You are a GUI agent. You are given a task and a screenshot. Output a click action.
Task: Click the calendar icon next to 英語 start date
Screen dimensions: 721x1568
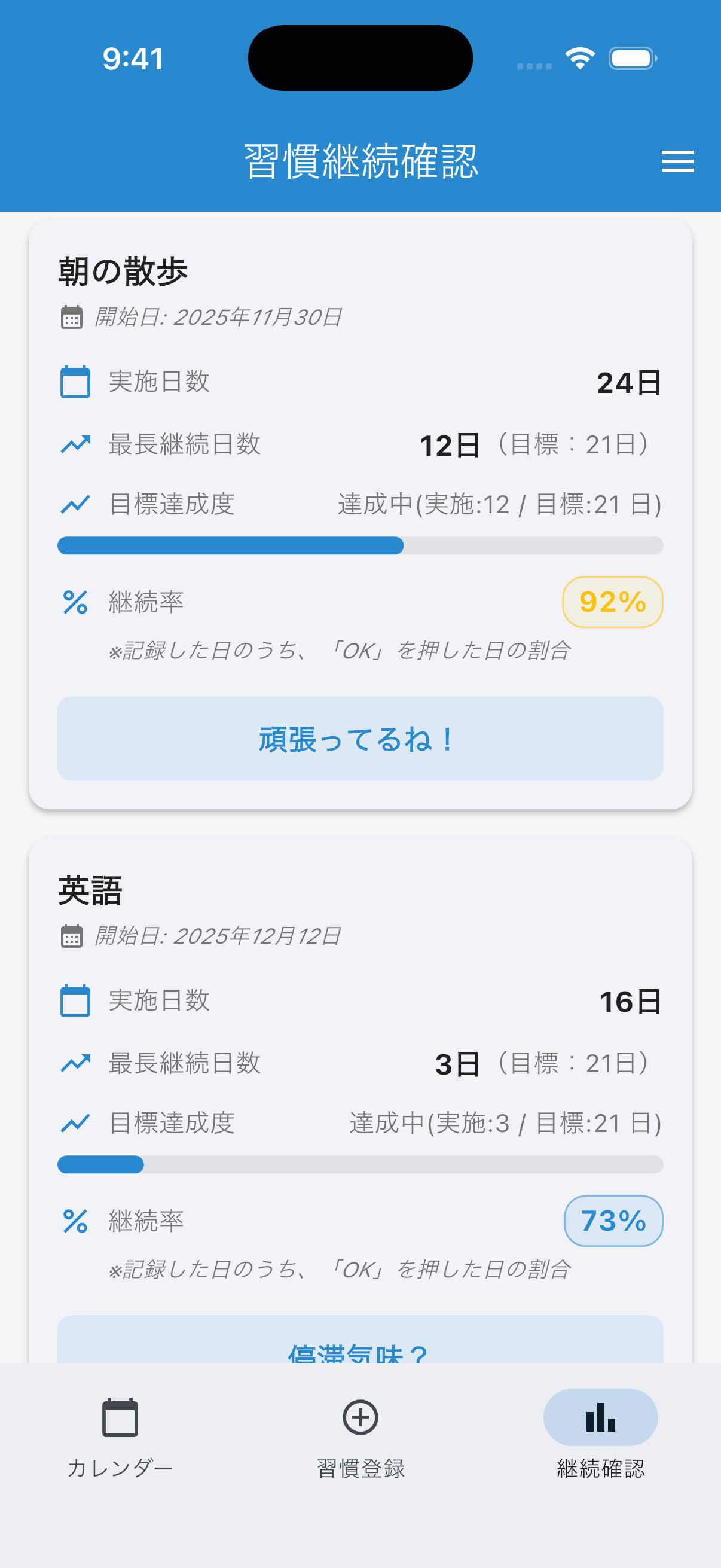point(71,936)
